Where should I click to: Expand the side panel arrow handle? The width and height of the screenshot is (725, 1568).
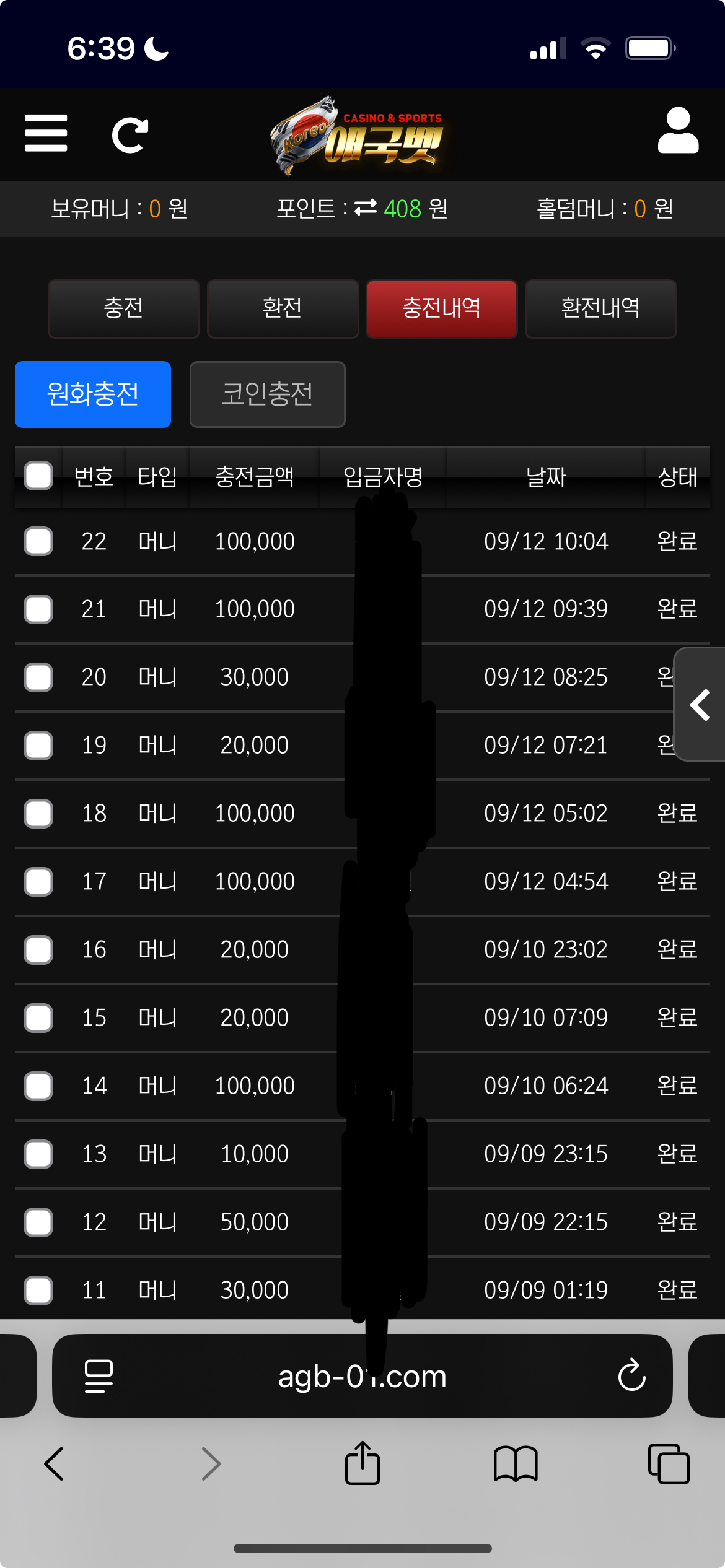tap(700, 705)
